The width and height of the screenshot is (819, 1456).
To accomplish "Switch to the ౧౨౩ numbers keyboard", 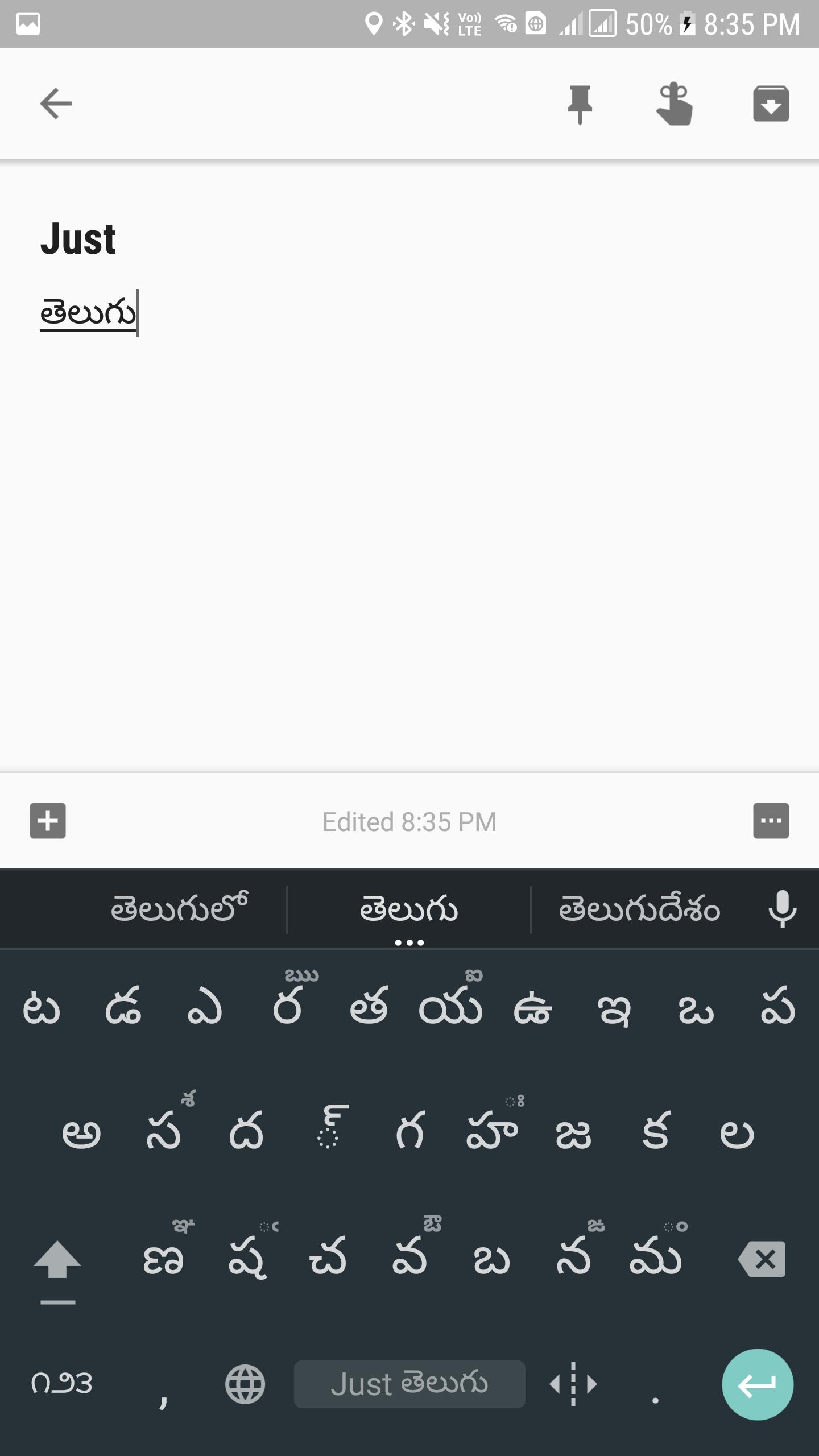I will click(61, 1384).
